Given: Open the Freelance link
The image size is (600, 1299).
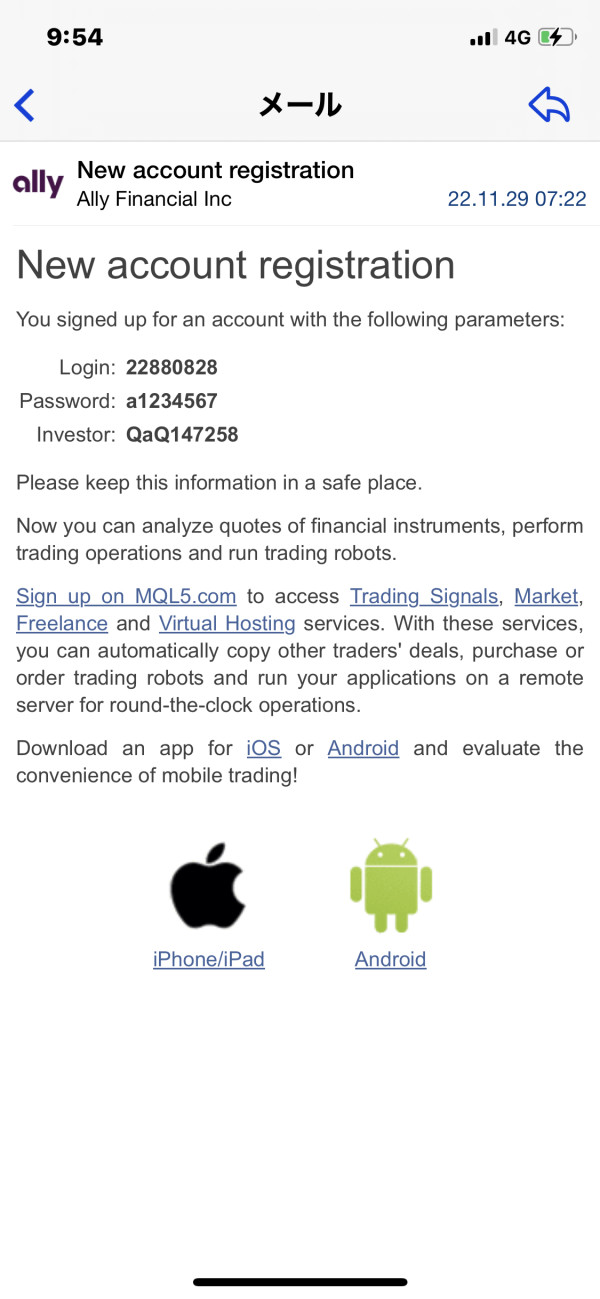Looking at the screenshot, I should 62,624.
